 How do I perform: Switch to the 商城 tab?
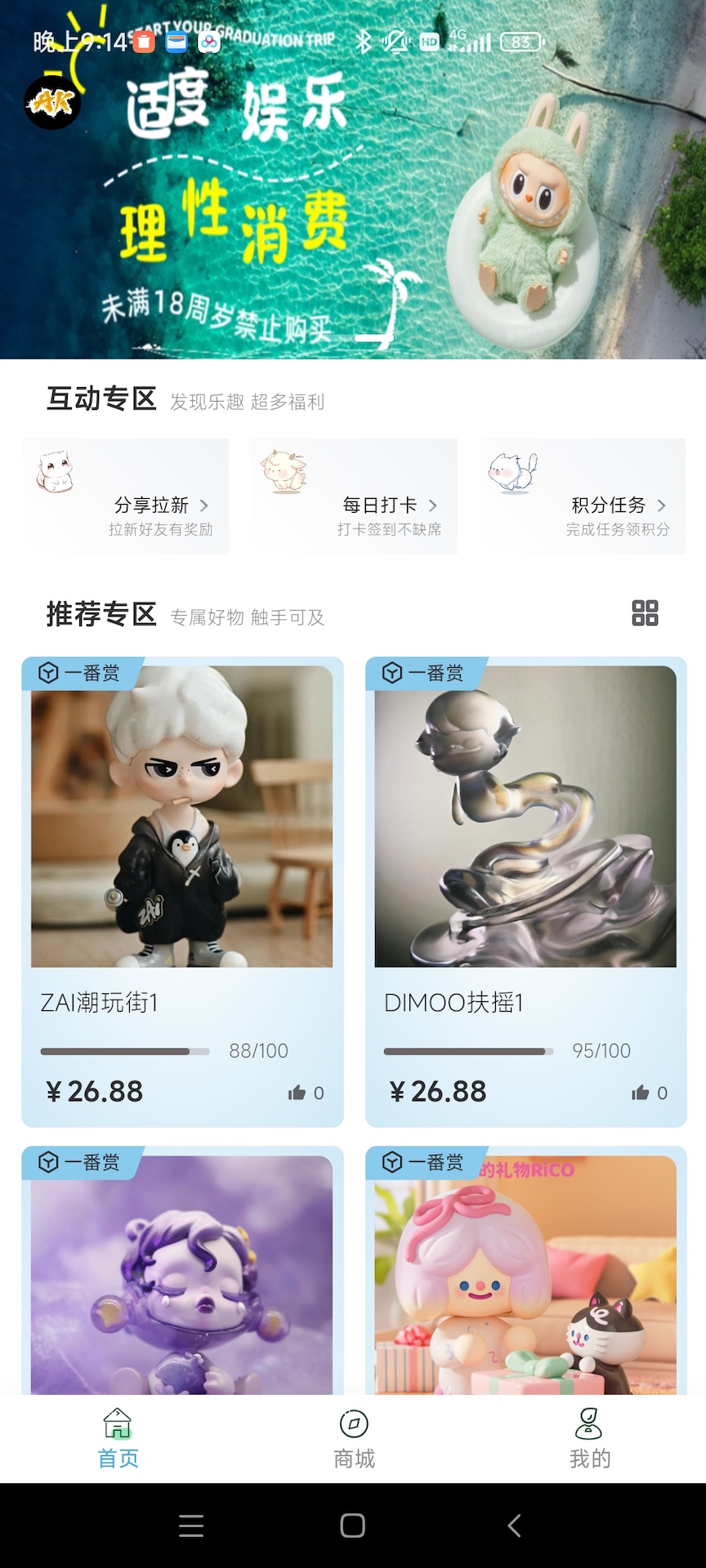[x=354, y=1439]
